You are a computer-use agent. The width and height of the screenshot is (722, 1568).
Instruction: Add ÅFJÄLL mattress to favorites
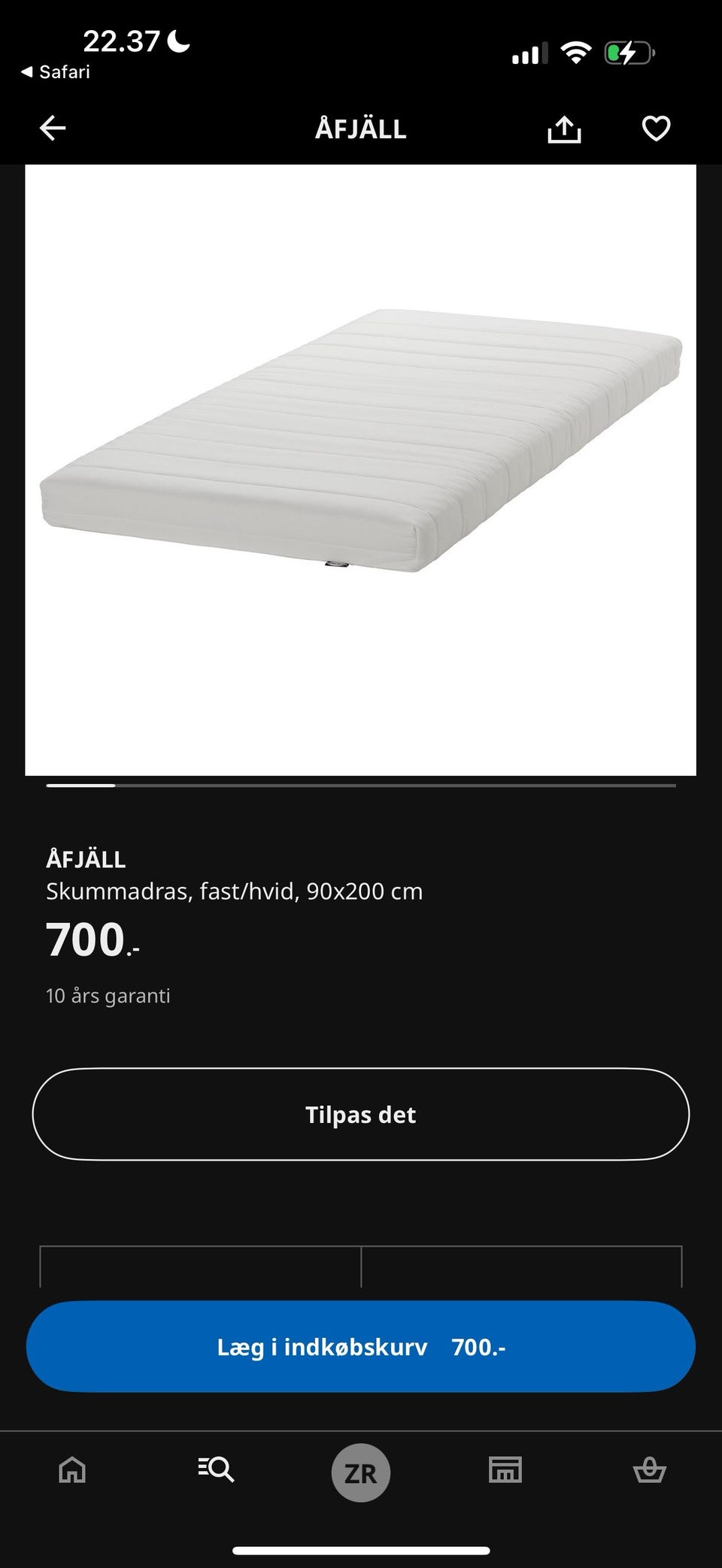(656, 129)
